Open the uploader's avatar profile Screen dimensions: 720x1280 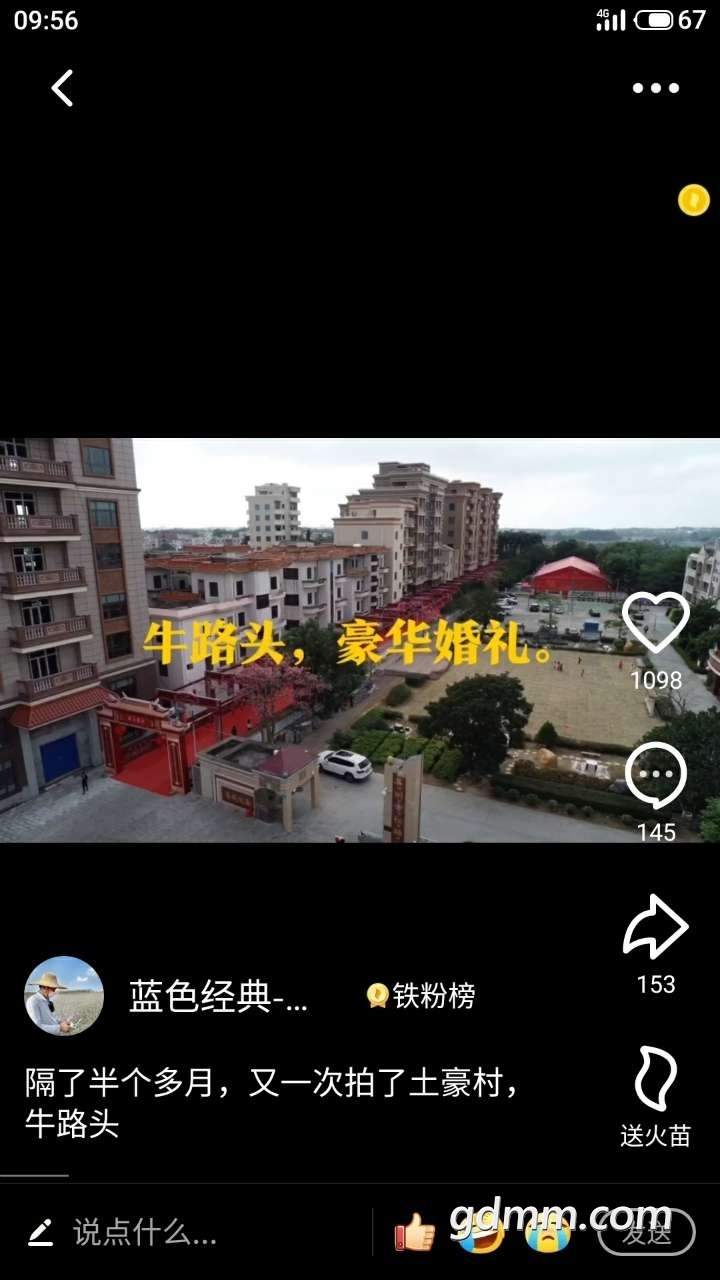tap(64, 996)
